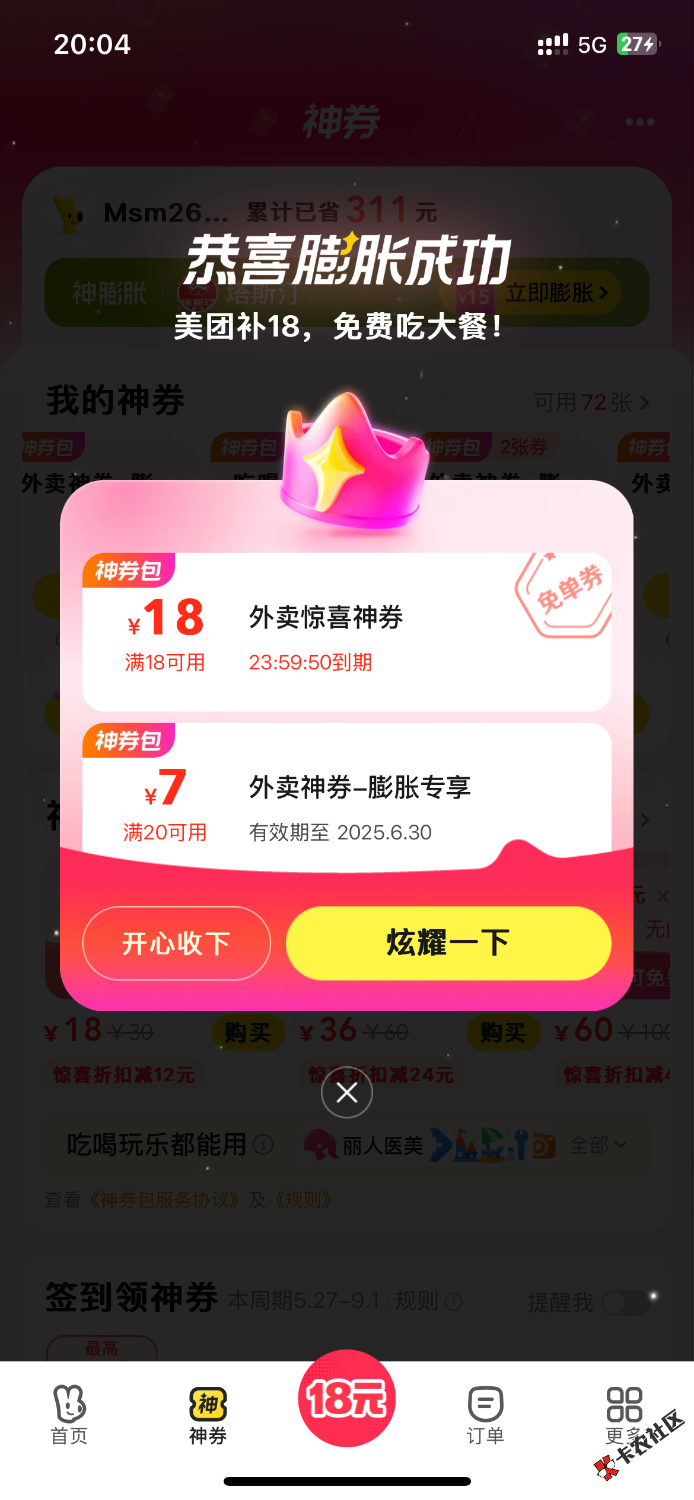Go to the 首页 tab
The width and height of the screenshot is (694, 1500).
(69, 1416)
